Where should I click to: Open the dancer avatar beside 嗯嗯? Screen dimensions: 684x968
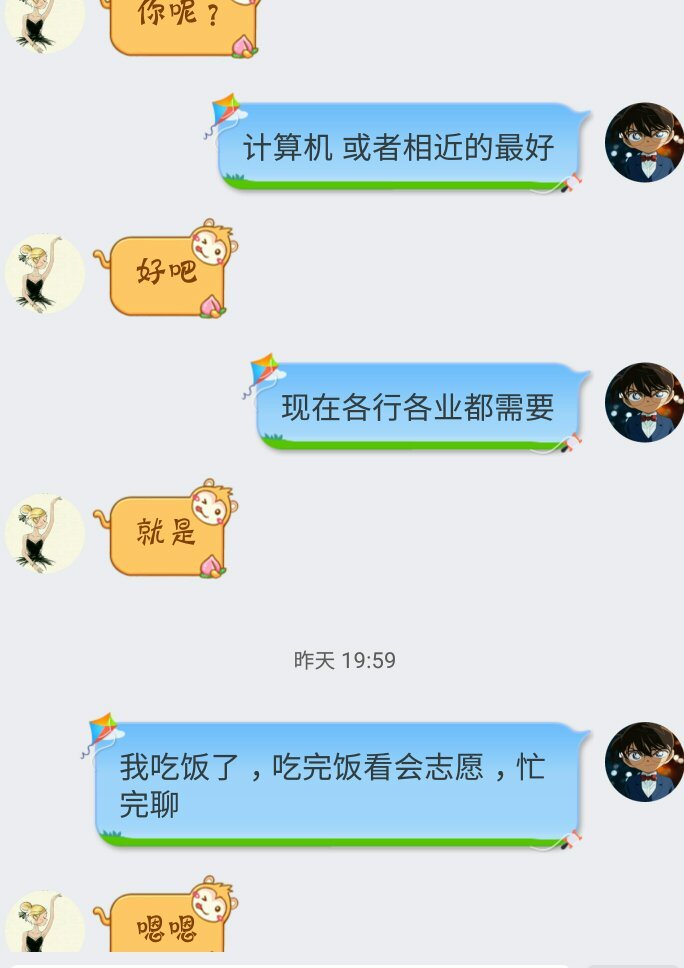(45, 923)
